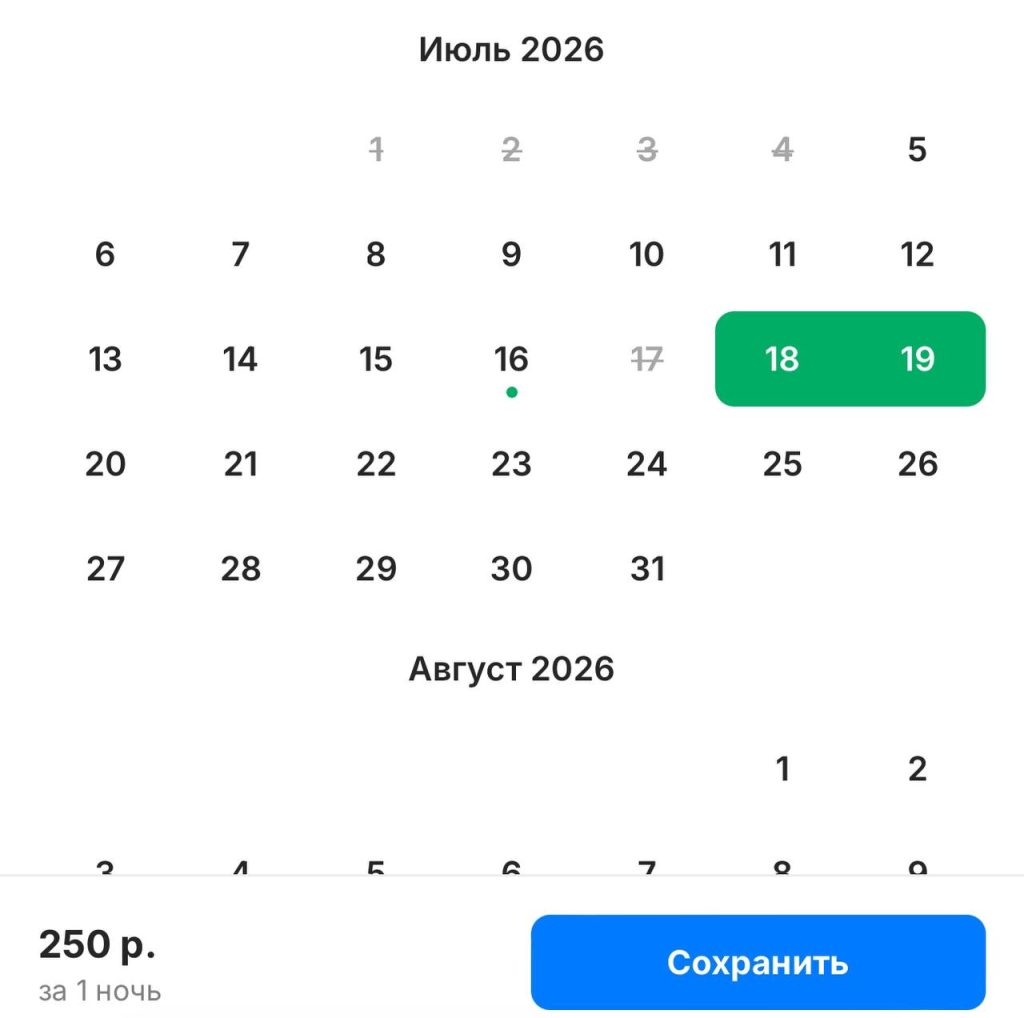The width and height of the screenshot is (1024, 1018).
Task: Choose July 22 in the calendar
Action: pyautogui.click(x=376, y=464)
